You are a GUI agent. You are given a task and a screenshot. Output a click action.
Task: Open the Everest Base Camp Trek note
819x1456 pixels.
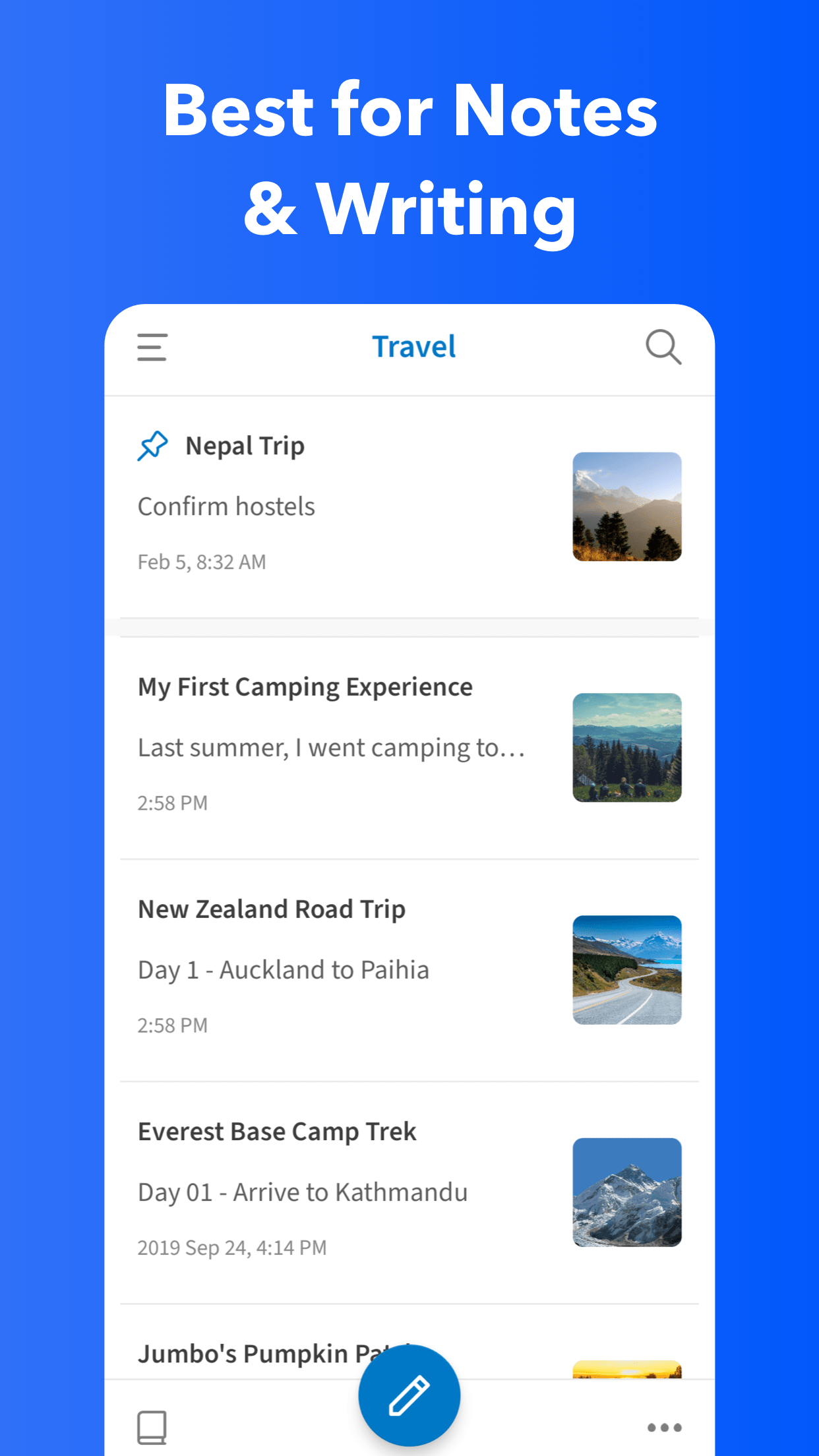[276, 1130]
